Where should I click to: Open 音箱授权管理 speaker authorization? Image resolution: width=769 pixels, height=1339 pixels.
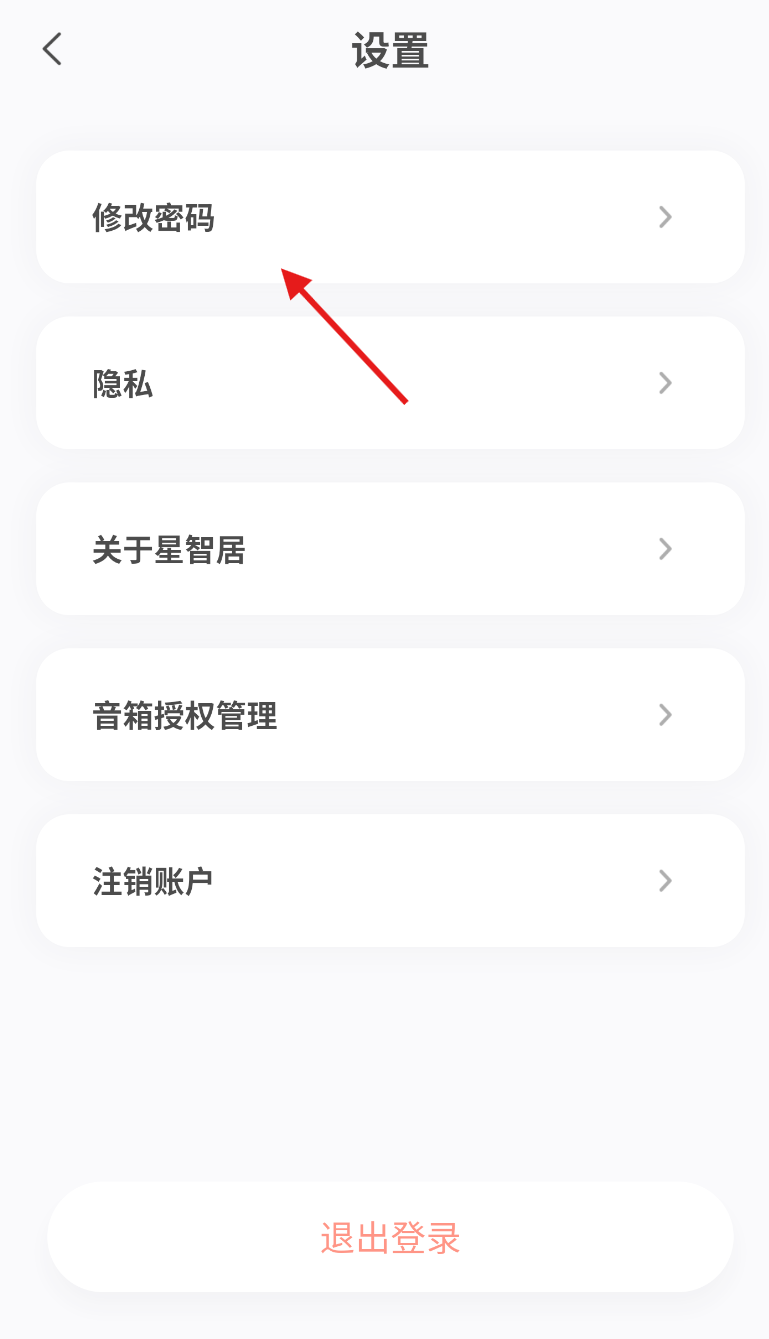click(390, 715)
